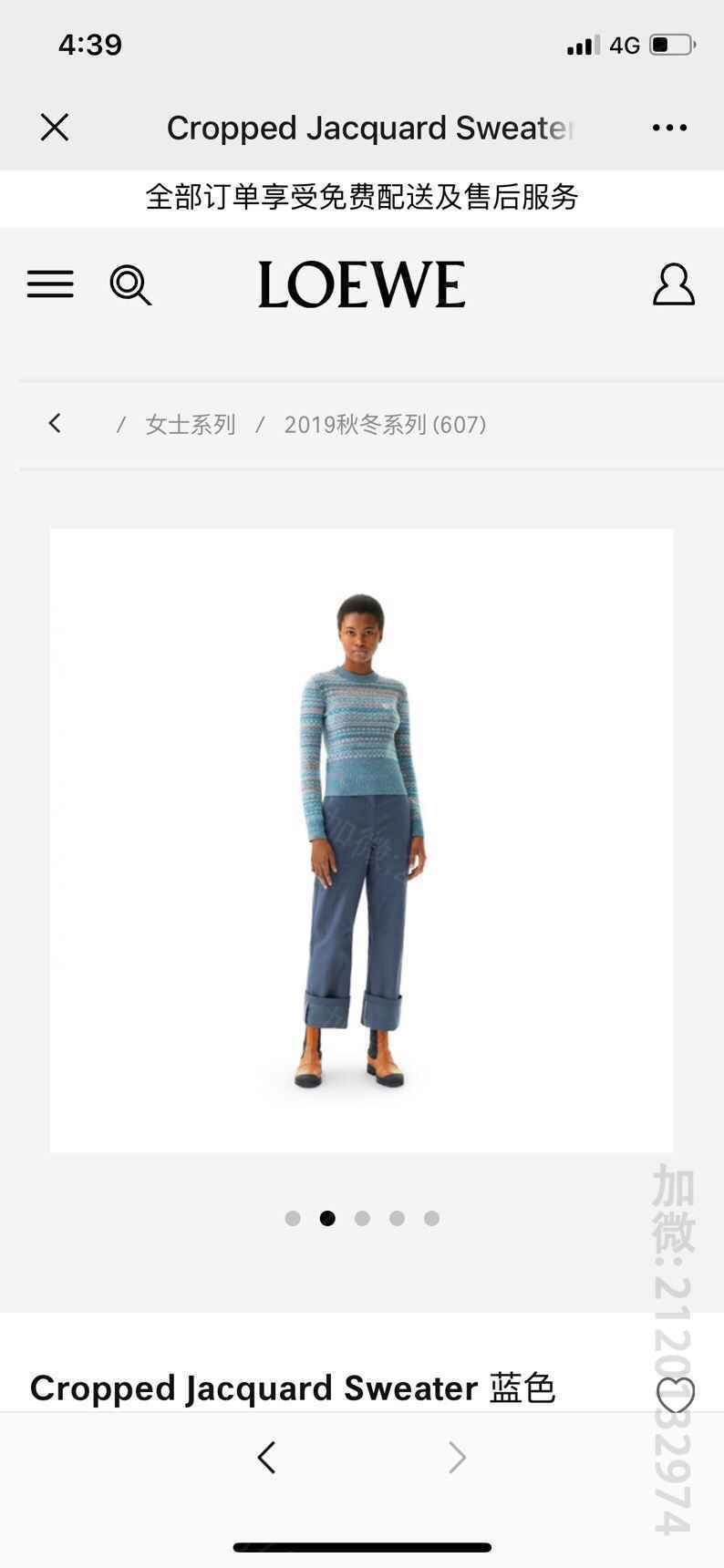Image resolution: width=724 pixels, height=1568 pixels.
Task: Go to Loewe homepage via logo
Action: point(361,284)
